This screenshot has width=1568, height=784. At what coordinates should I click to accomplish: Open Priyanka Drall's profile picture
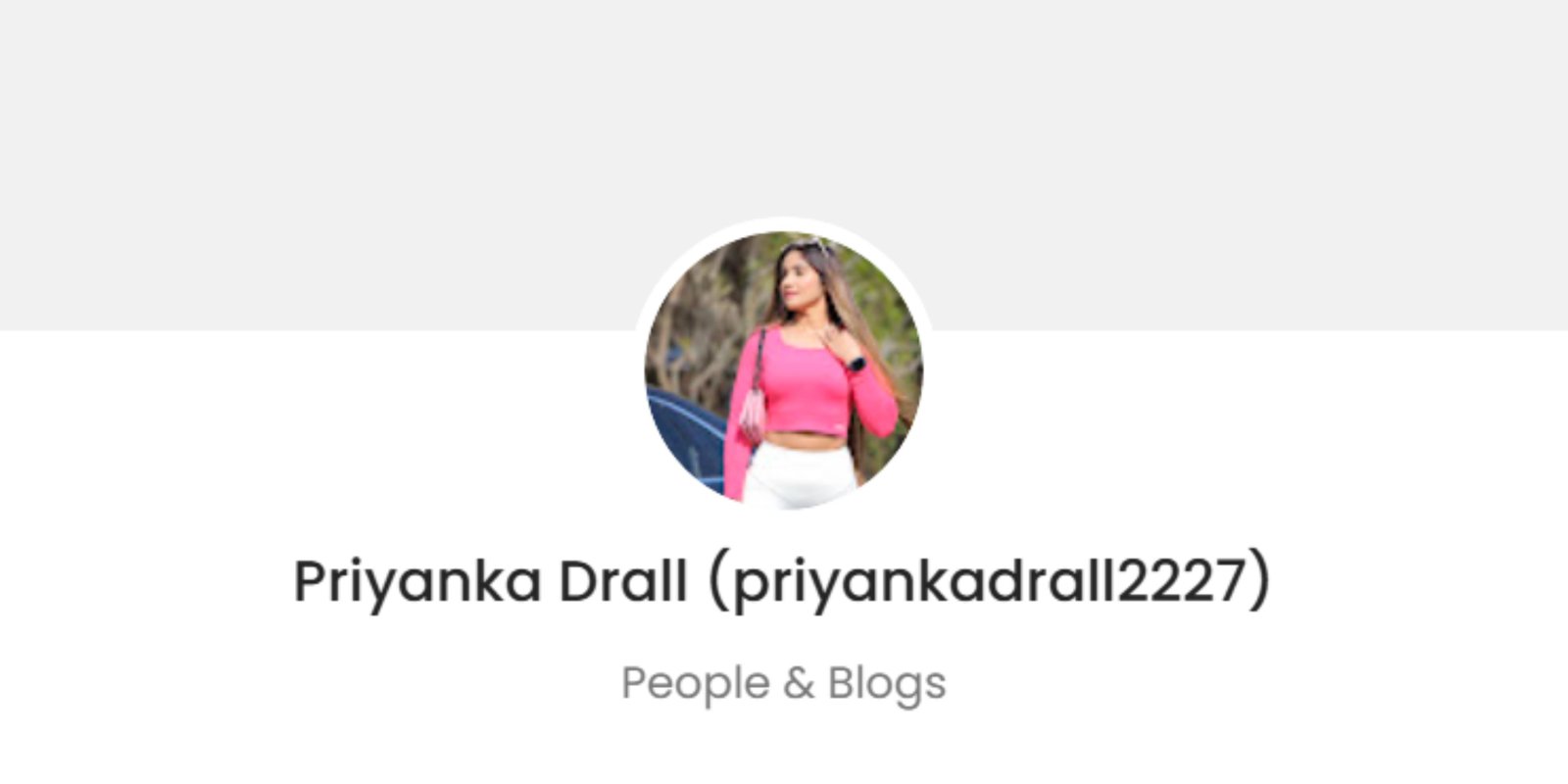tap(783, 369)
